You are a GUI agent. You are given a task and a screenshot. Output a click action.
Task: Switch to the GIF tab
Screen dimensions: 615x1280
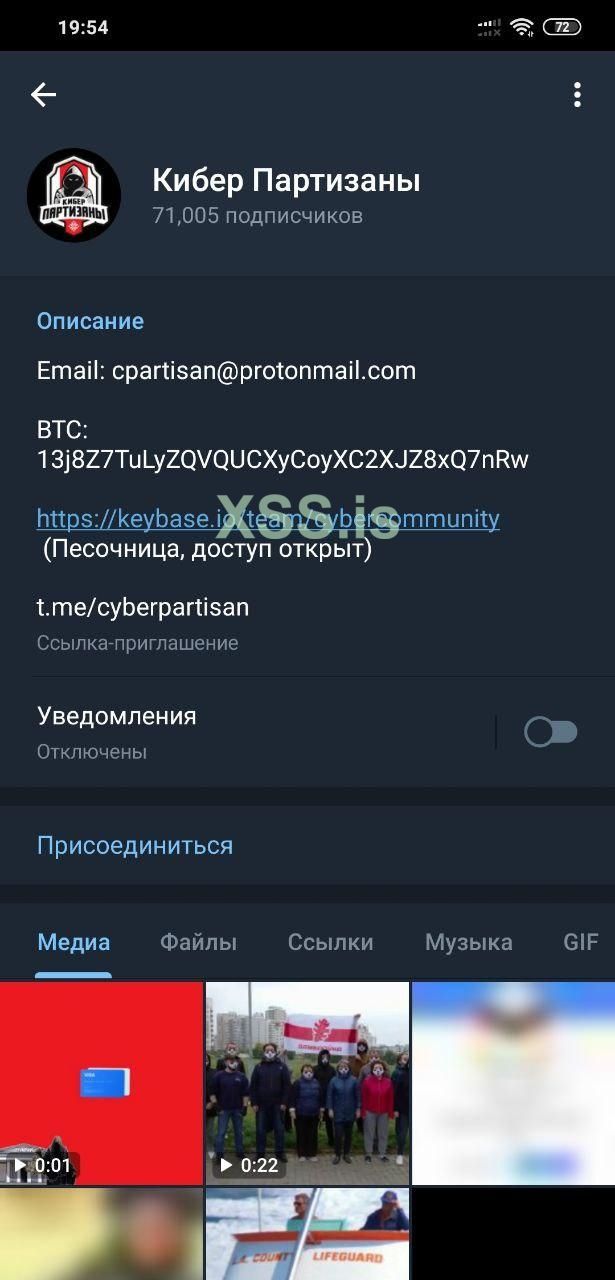580,942
